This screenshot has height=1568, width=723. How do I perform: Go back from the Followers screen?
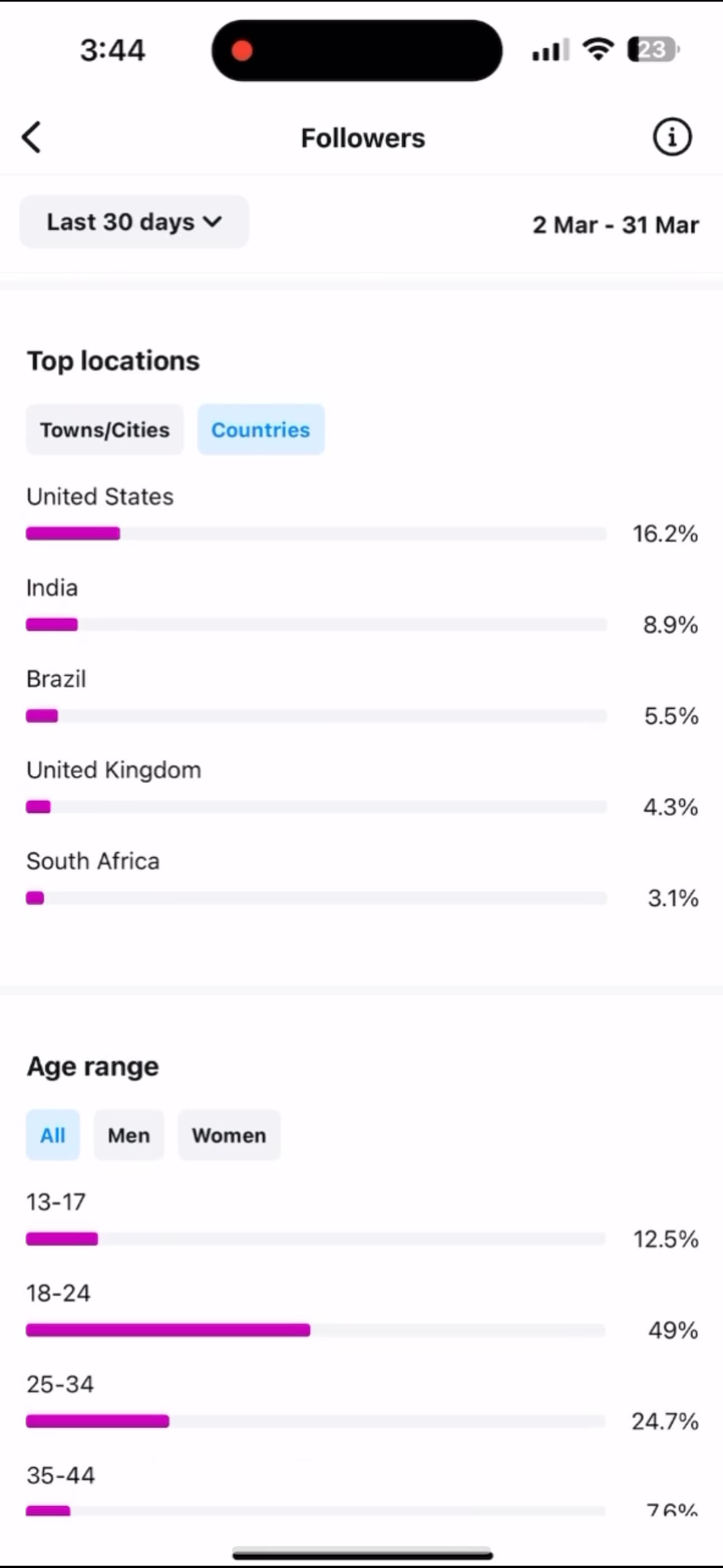pyautogui.click(x=31, y=137)
